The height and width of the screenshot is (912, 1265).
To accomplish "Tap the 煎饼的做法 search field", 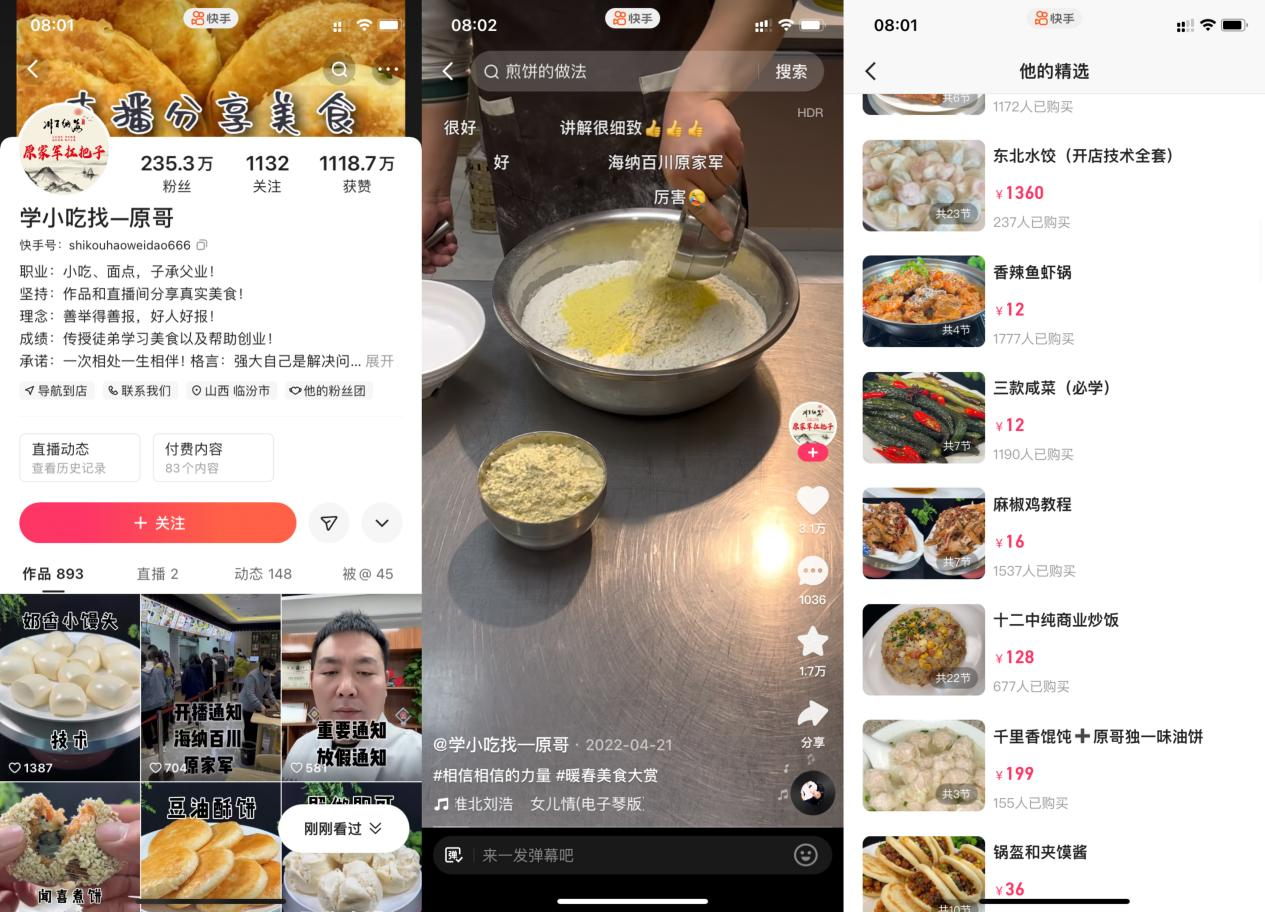I will click(x=620, y=71).
